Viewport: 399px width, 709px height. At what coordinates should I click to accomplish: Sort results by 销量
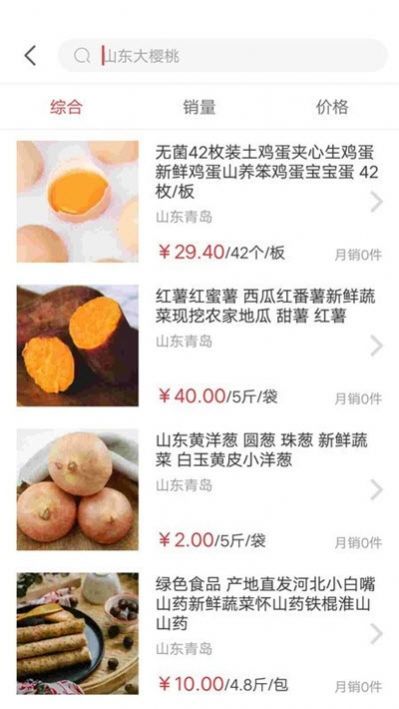(x=200, y=107)
